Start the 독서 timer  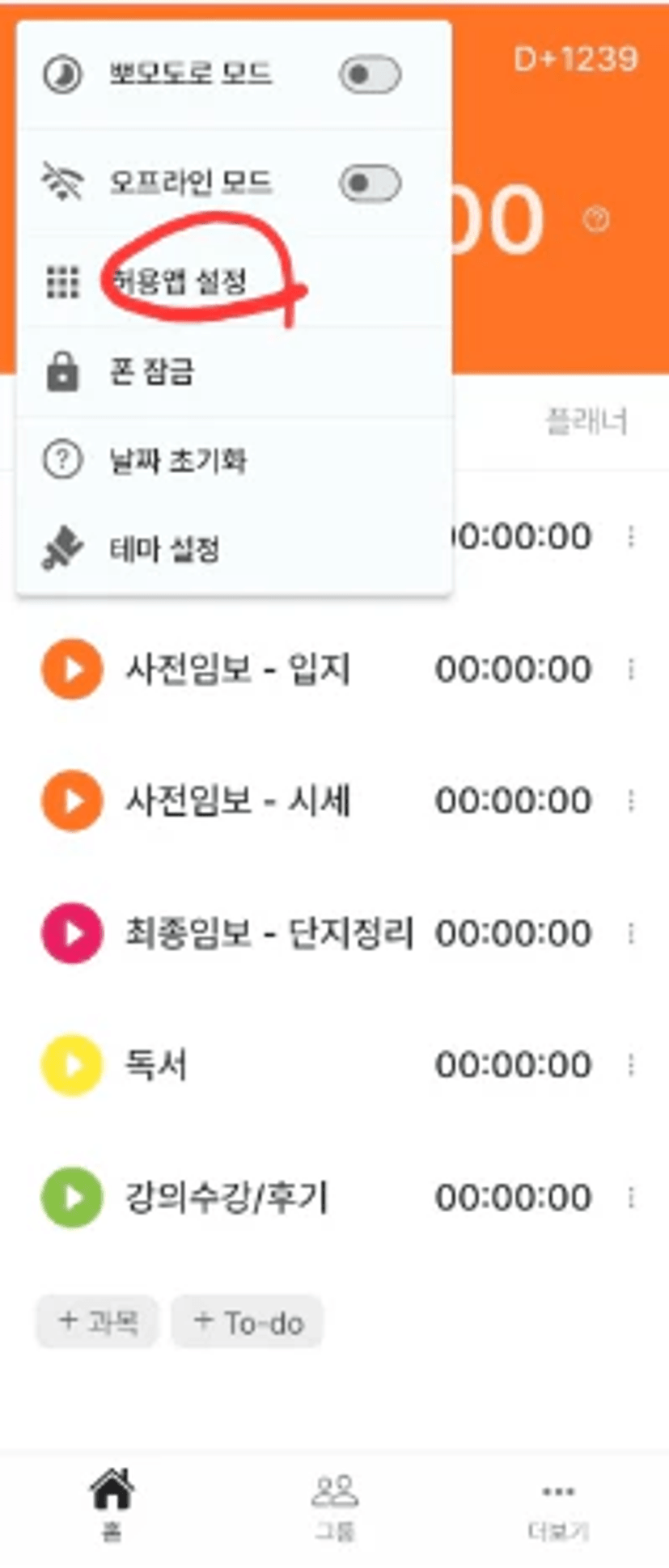pos(72,1065)
